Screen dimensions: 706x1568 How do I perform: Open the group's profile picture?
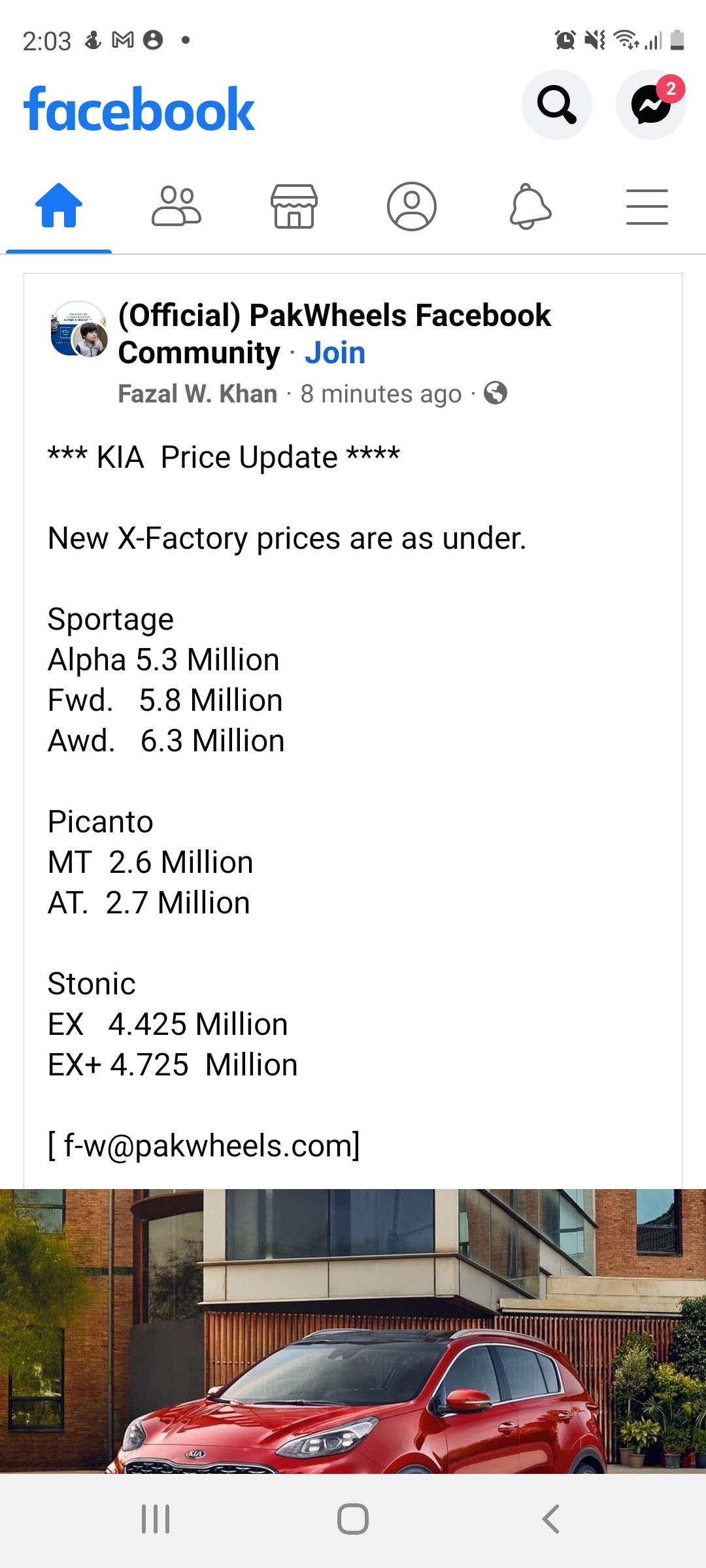pos(78,329)
